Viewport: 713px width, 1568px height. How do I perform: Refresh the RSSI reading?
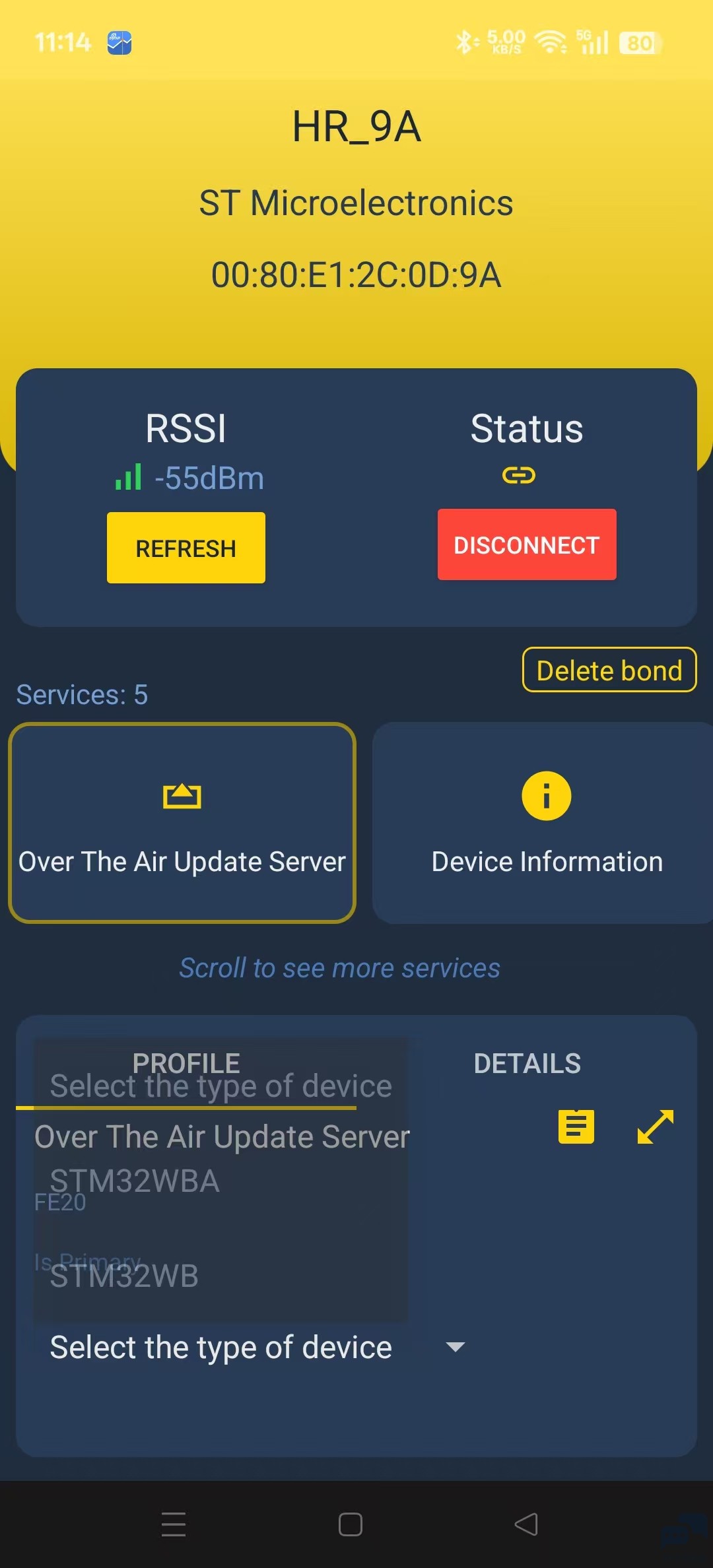point(186,548)
